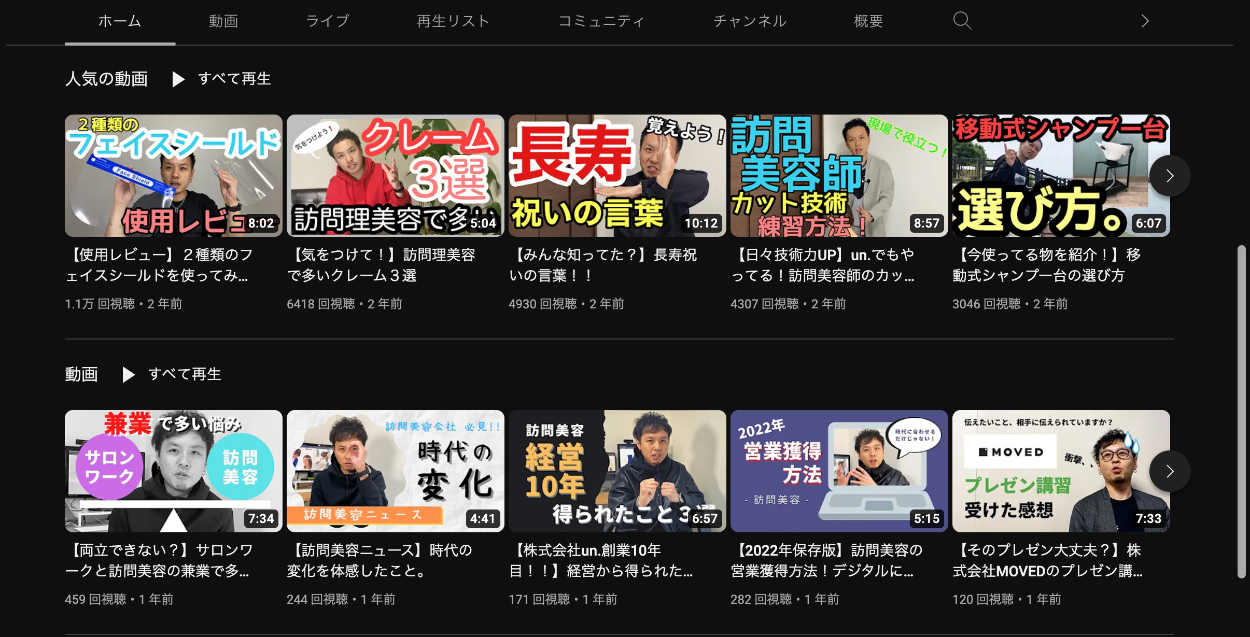Go to the チャンネル tab
The height and width of the screenshot is (637, 1250).
click(749, 21)
